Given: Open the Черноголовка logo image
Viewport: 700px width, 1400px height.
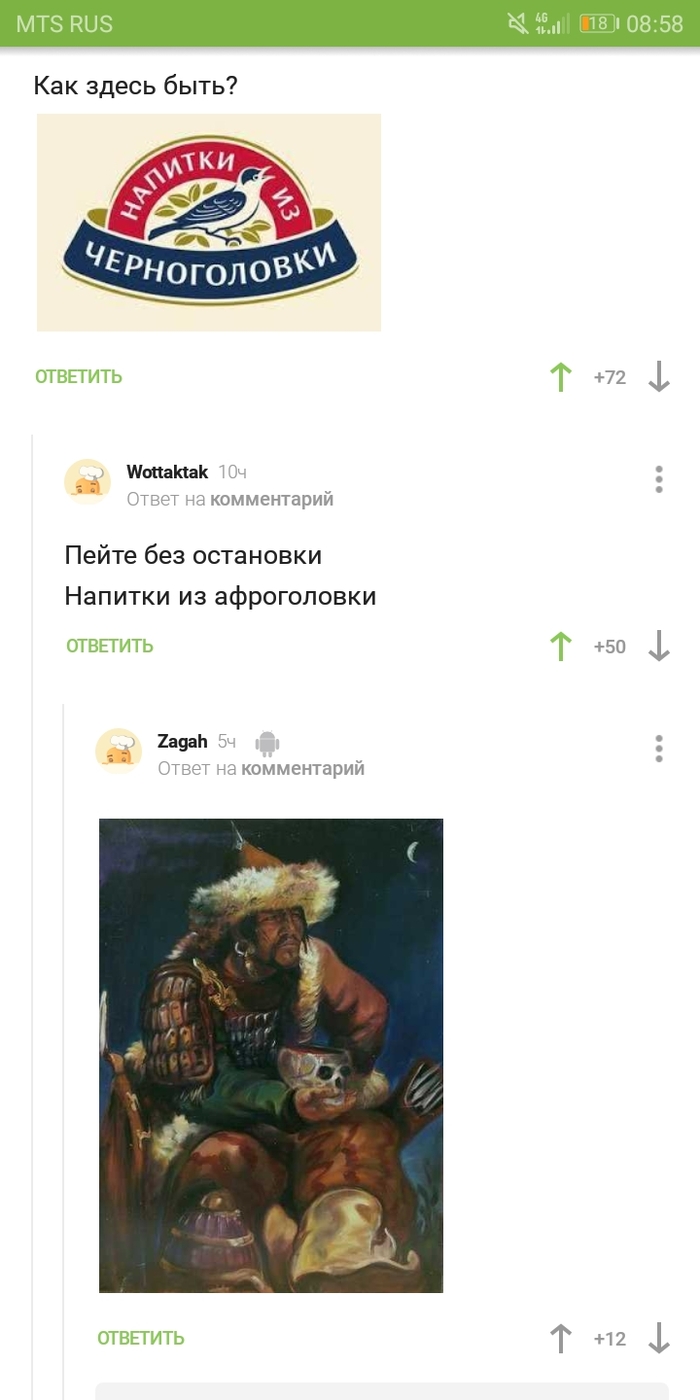Looking at the screenshot, I should 209,222.
